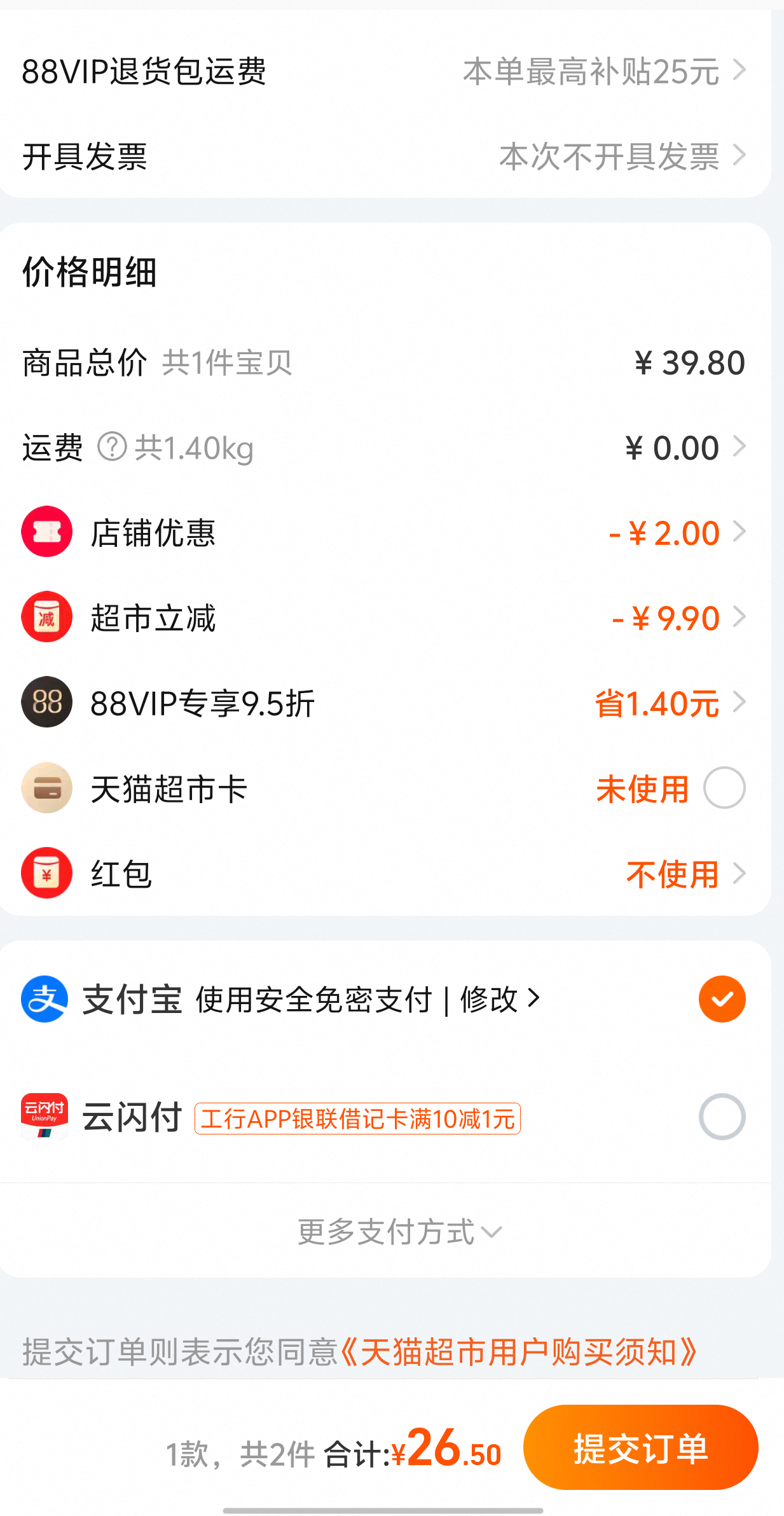This screenshot has width=784, height=1516.
Task: Expand 更多支付方式
Action: [399, 1232]
